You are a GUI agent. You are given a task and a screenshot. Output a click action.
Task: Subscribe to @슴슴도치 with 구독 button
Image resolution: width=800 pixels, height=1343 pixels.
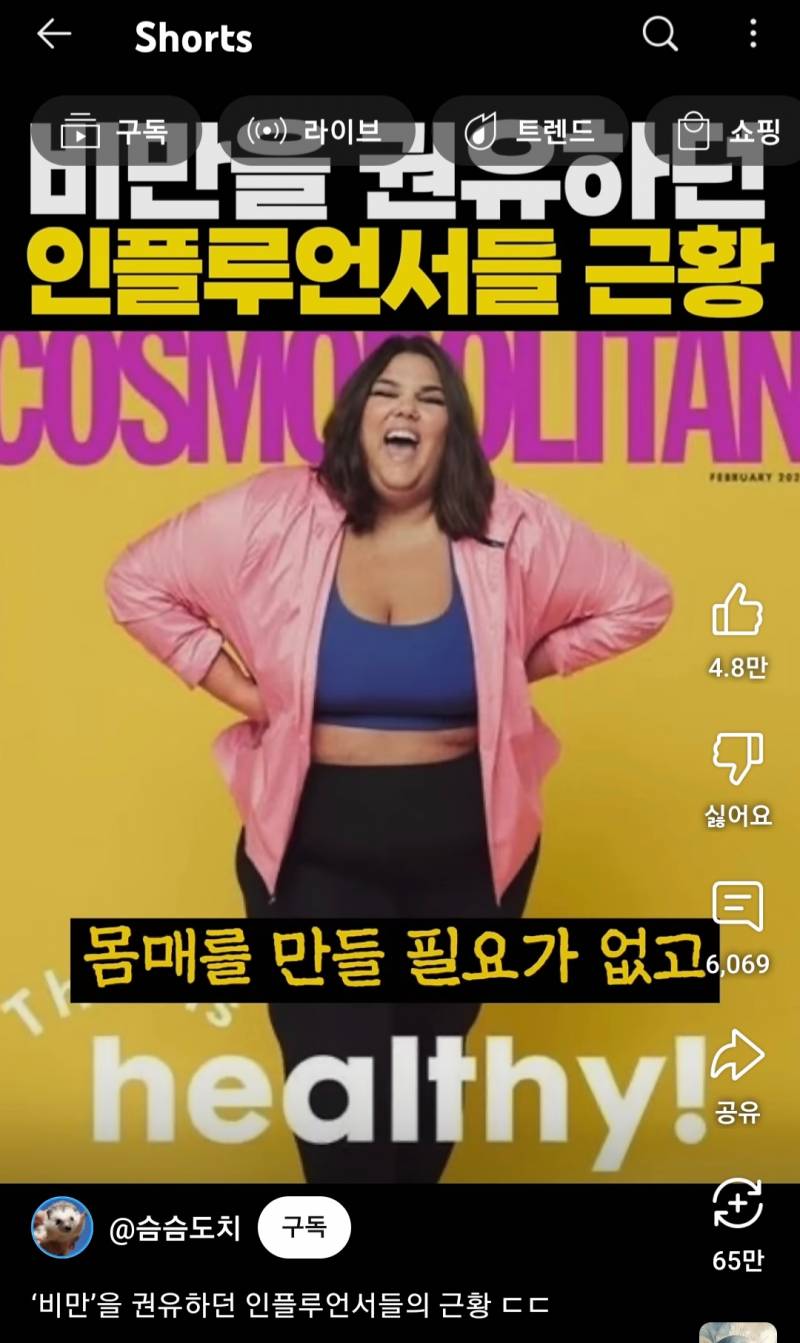[304, 1227]
